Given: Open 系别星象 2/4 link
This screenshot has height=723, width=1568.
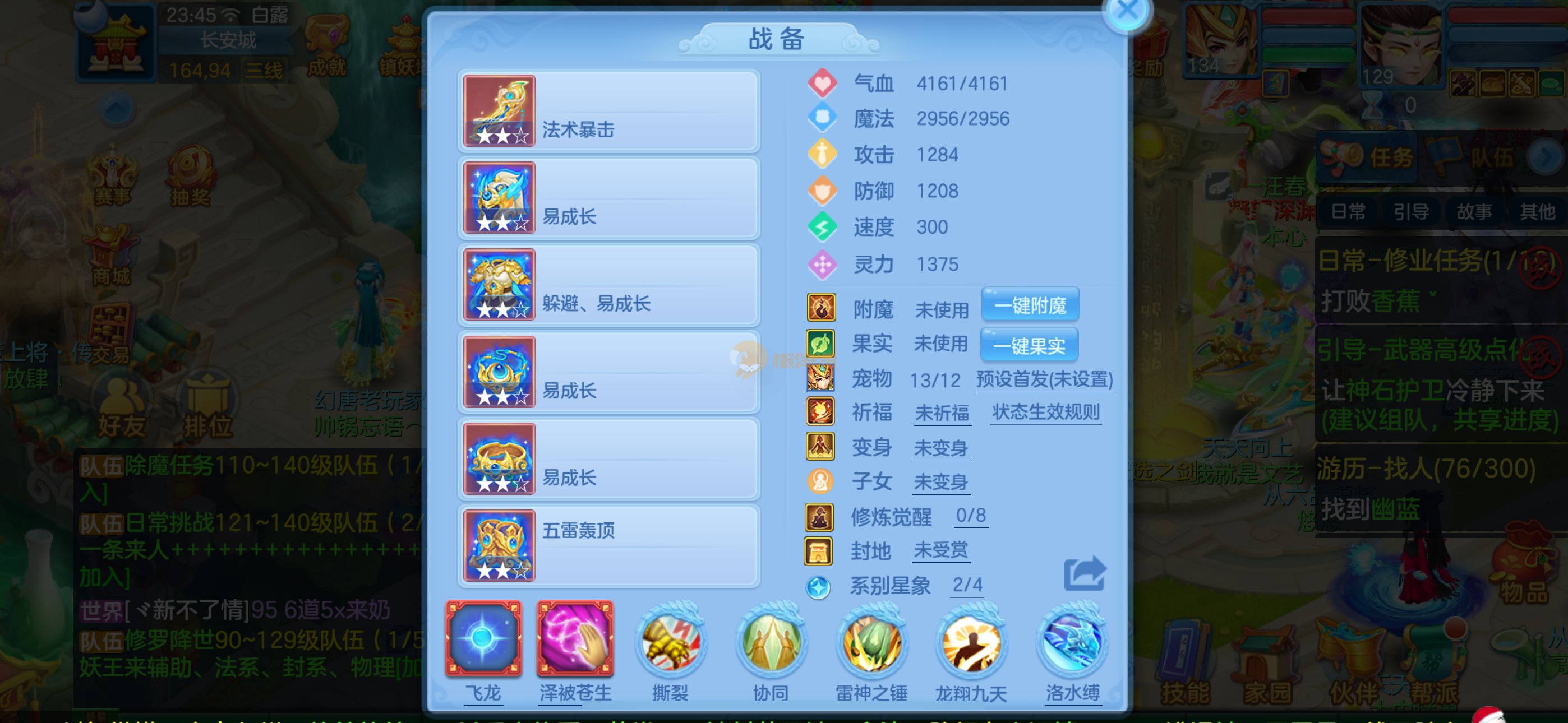Looking at the screenshot, I should point(967,586).
